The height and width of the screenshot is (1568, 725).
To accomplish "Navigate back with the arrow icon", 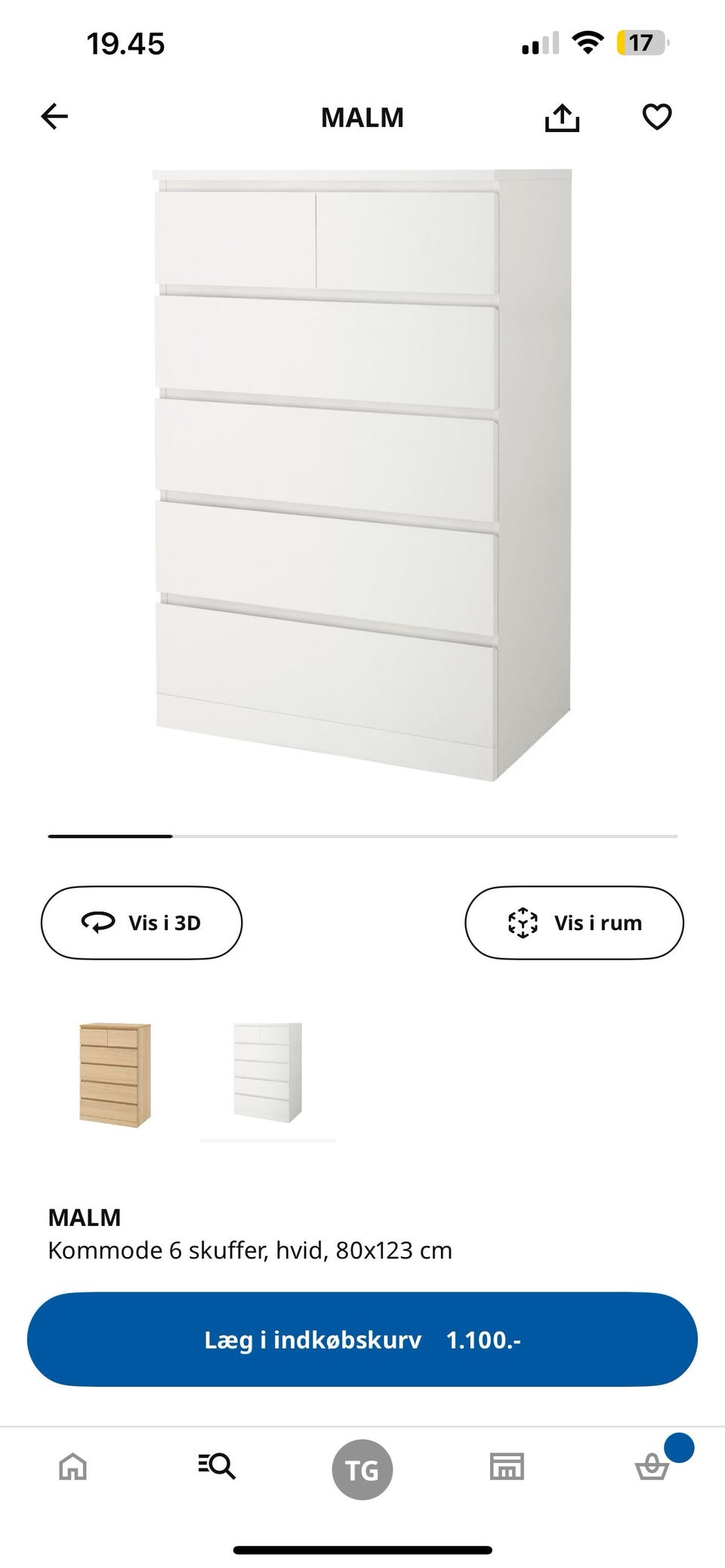I will point(54,116).
